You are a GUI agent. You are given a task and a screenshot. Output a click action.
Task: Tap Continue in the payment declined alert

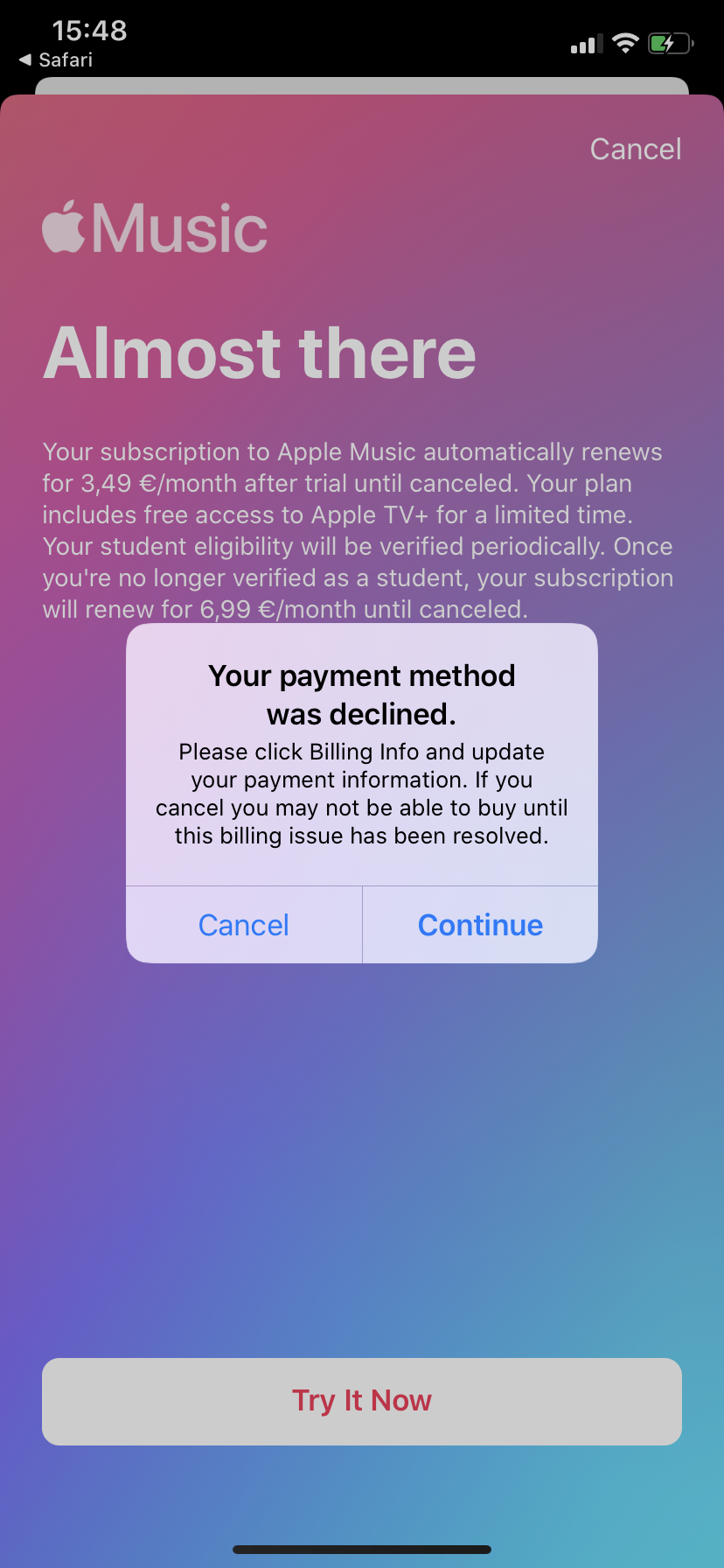point(480,925)
